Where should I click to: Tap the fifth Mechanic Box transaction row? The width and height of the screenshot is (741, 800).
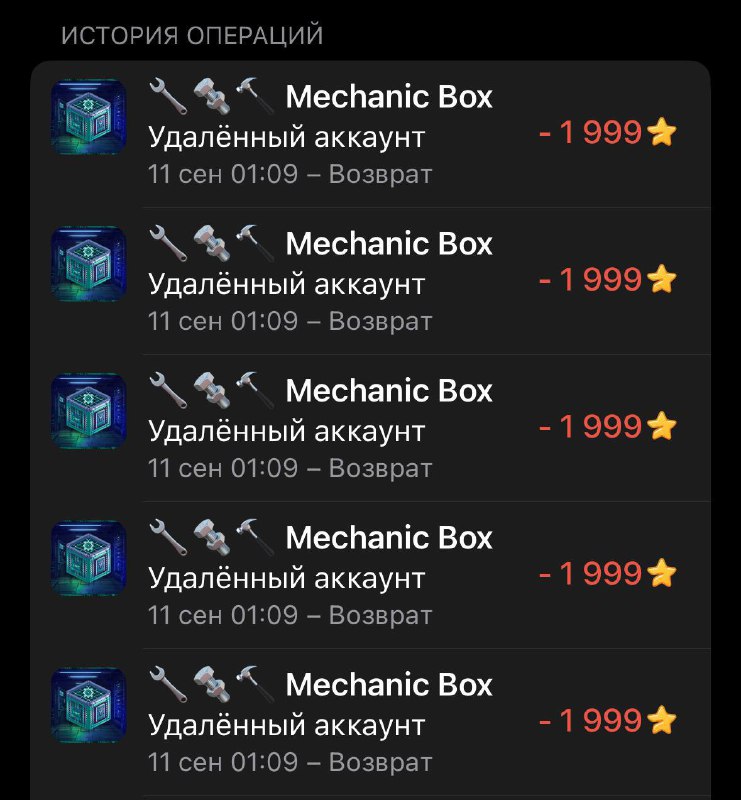tap(370, 722)
